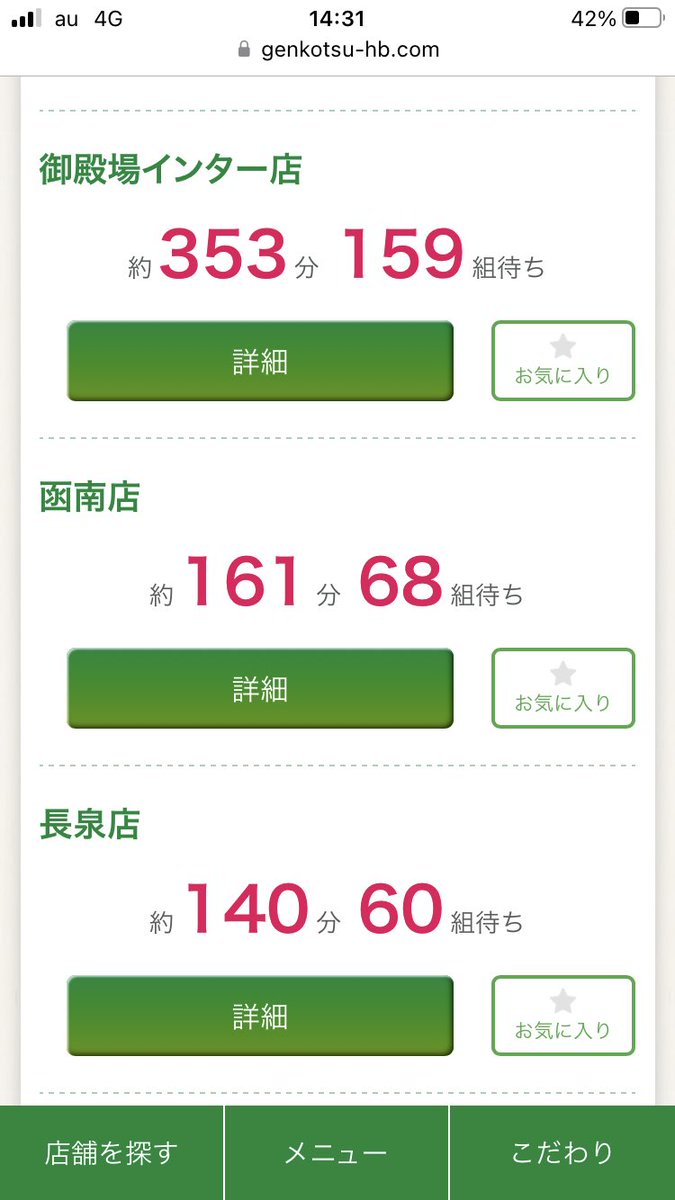Go to 店舗を探す in bottom bar

(x=111, y=1153)
